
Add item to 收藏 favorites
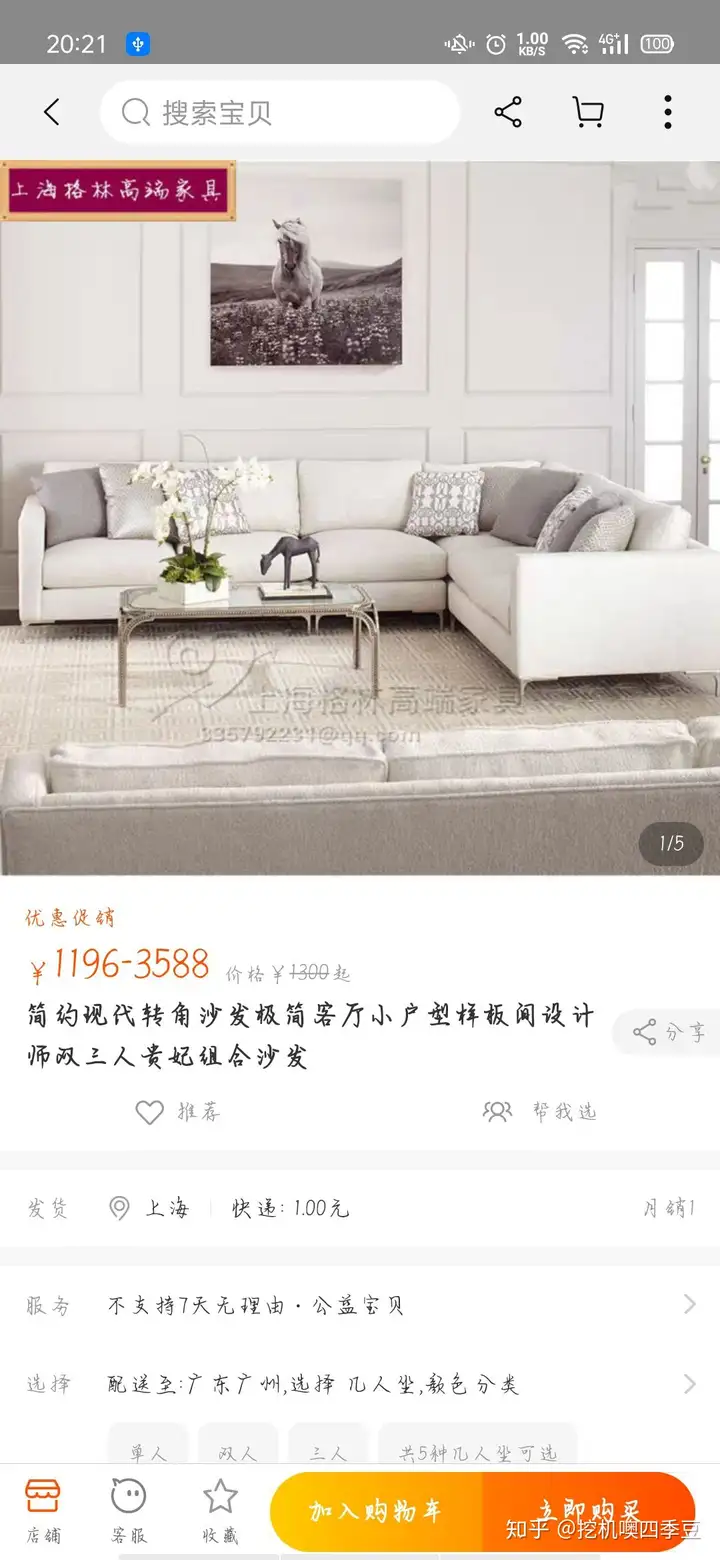220,1510
